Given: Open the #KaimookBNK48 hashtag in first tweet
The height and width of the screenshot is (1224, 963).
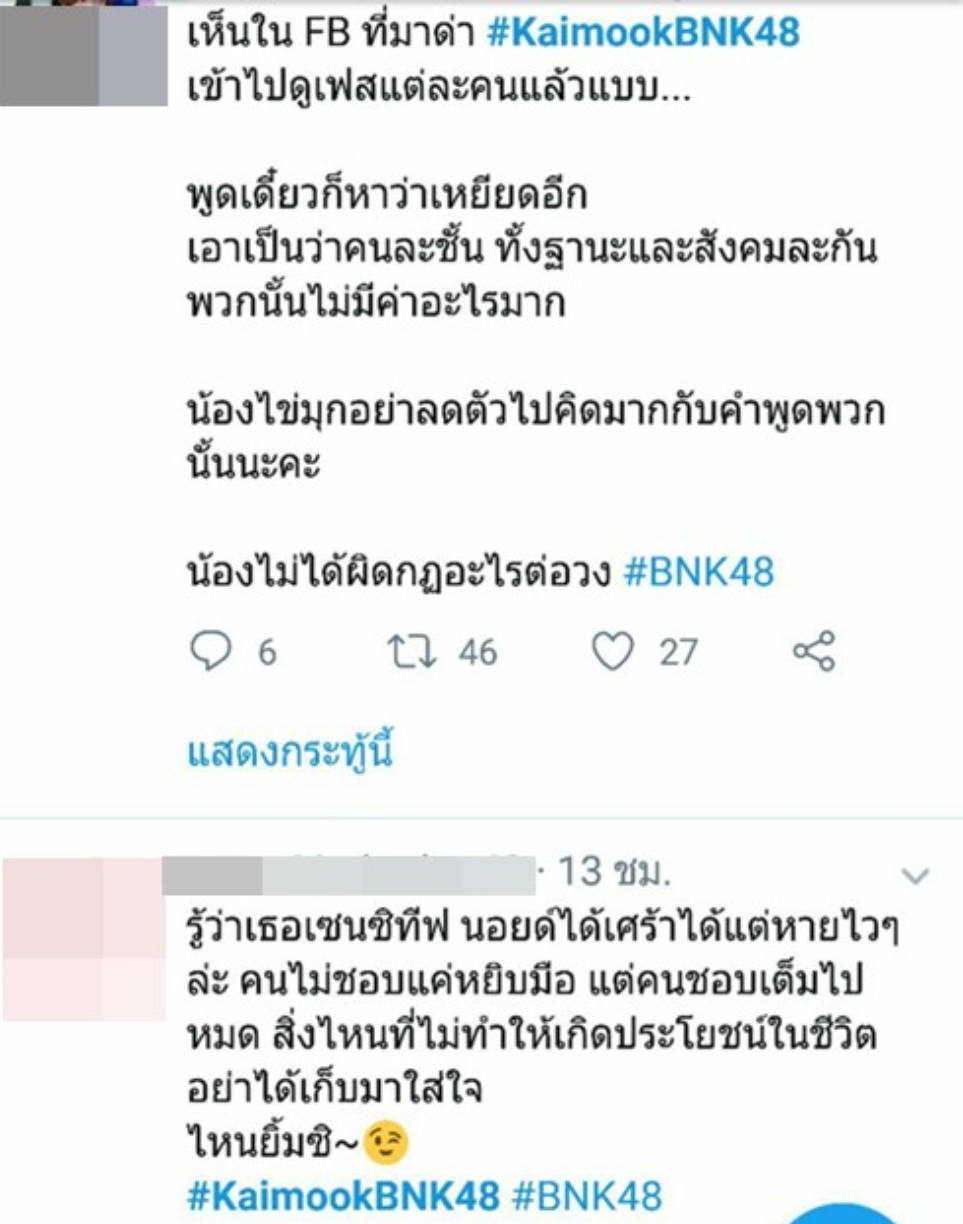Looking at the screenshot, I should click(643, 34).
